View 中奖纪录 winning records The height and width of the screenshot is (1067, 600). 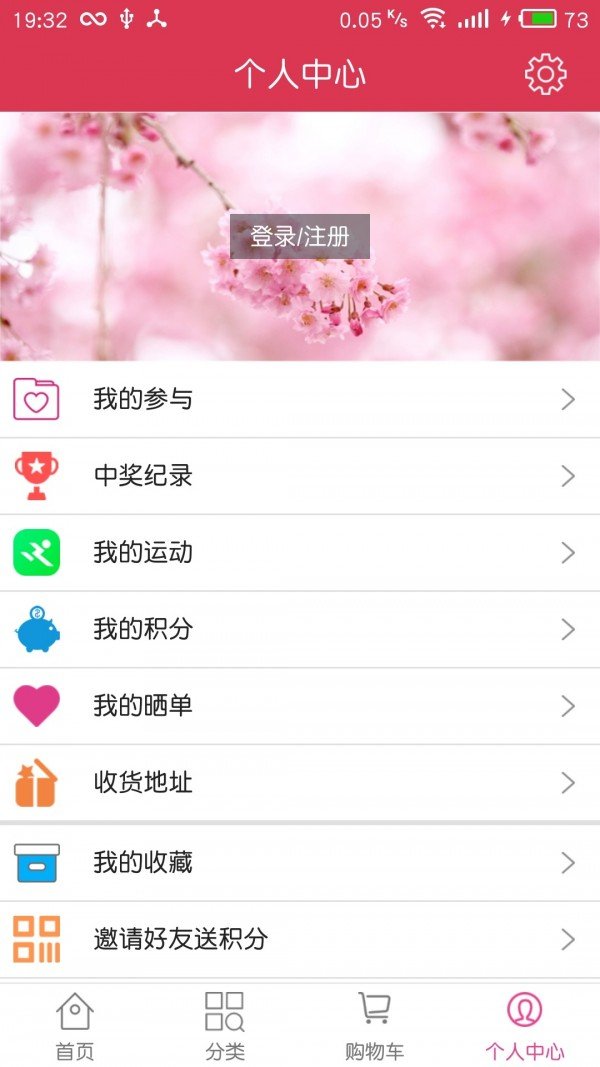tap(300, 476)
